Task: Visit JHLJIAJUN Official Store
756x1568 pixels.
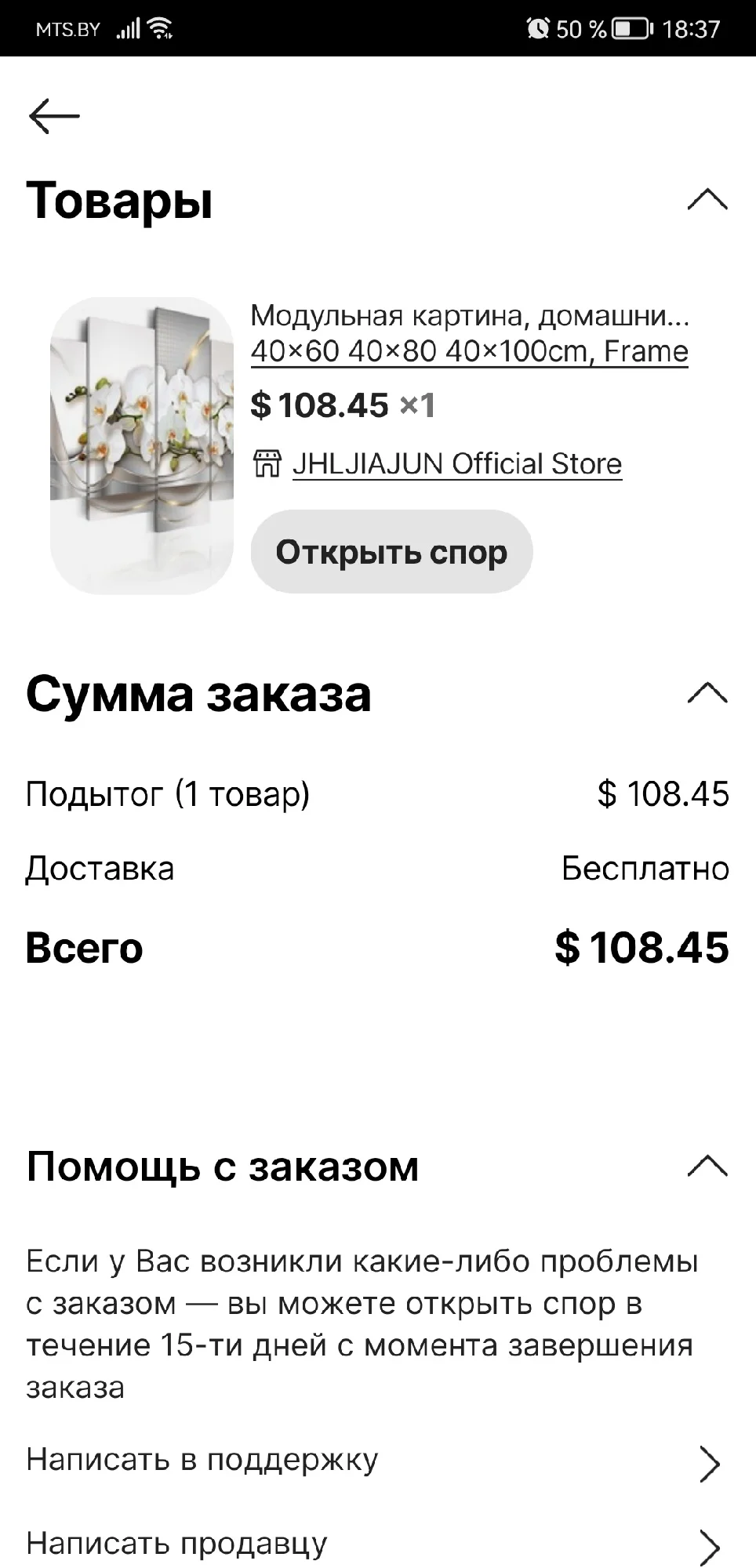Action: pos(456,463)
